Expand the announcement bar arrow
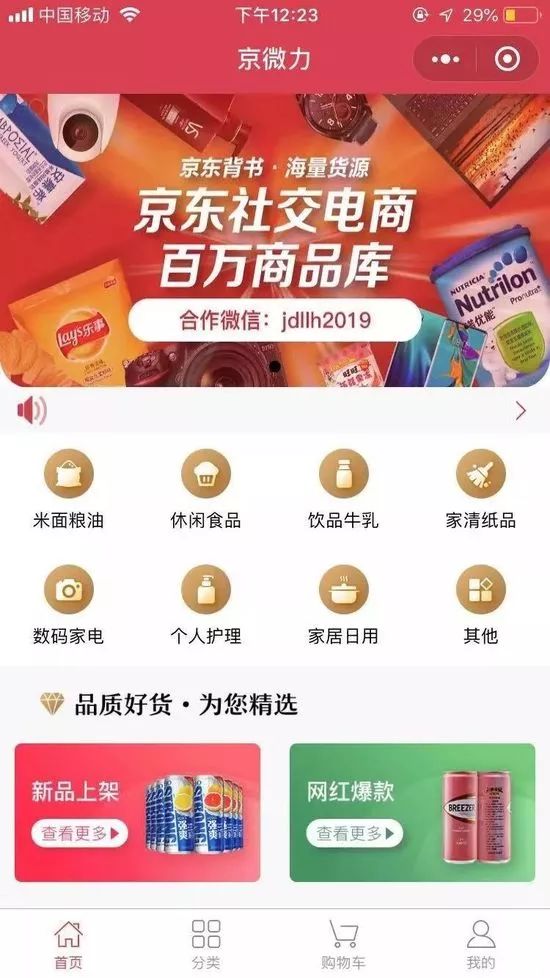The width and height of the screenshot is (550, 978). coord(521,410)
